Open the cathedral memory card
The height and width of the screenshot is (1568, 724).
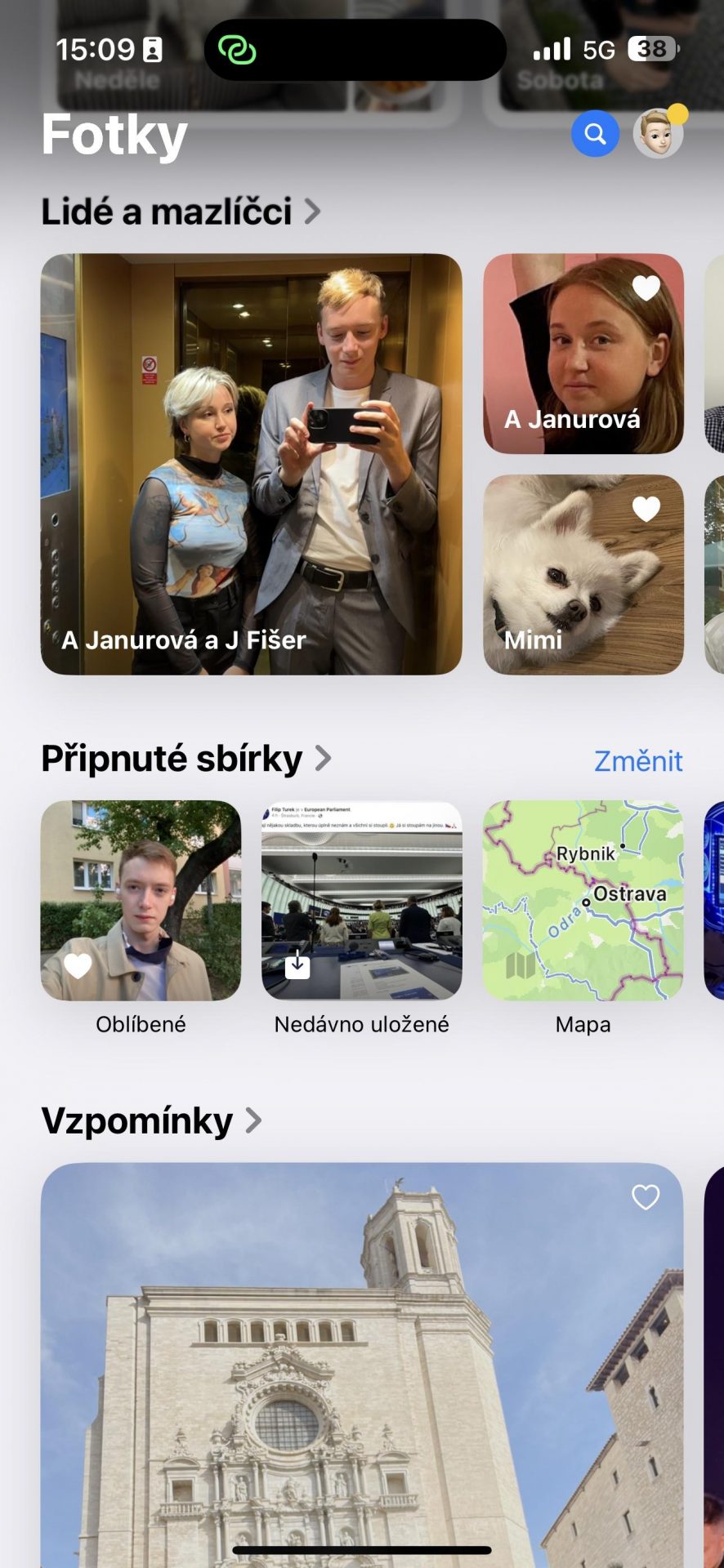click(x=362, y=1365)
